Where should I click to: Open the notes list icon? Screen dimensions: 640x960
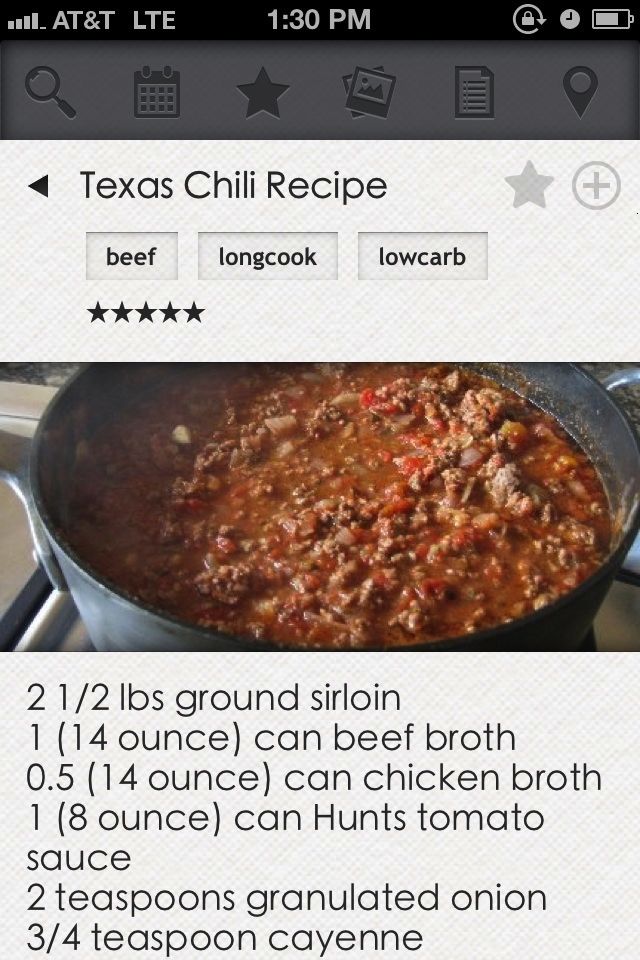(474, 91)
